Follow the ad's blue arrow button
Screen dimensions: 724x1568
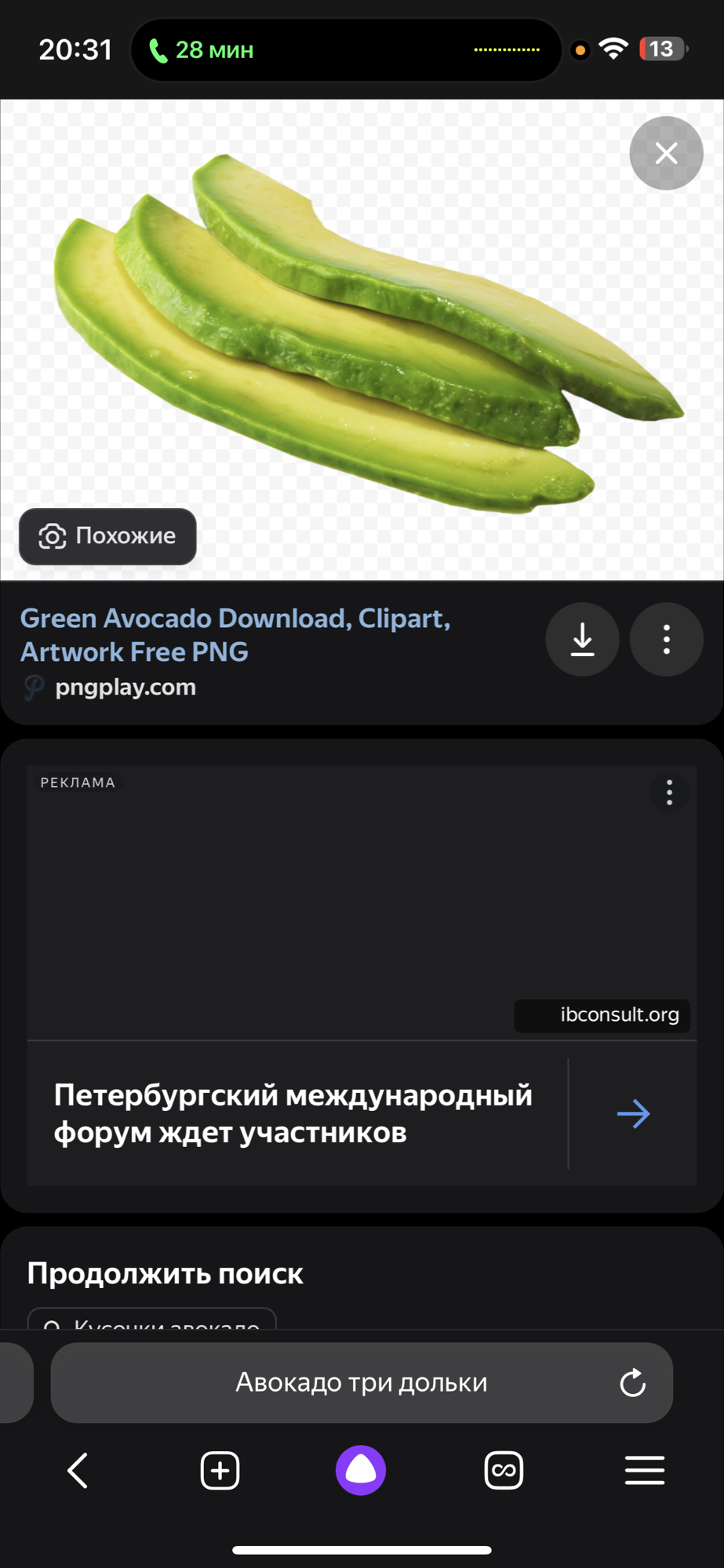pos(632,1113)
